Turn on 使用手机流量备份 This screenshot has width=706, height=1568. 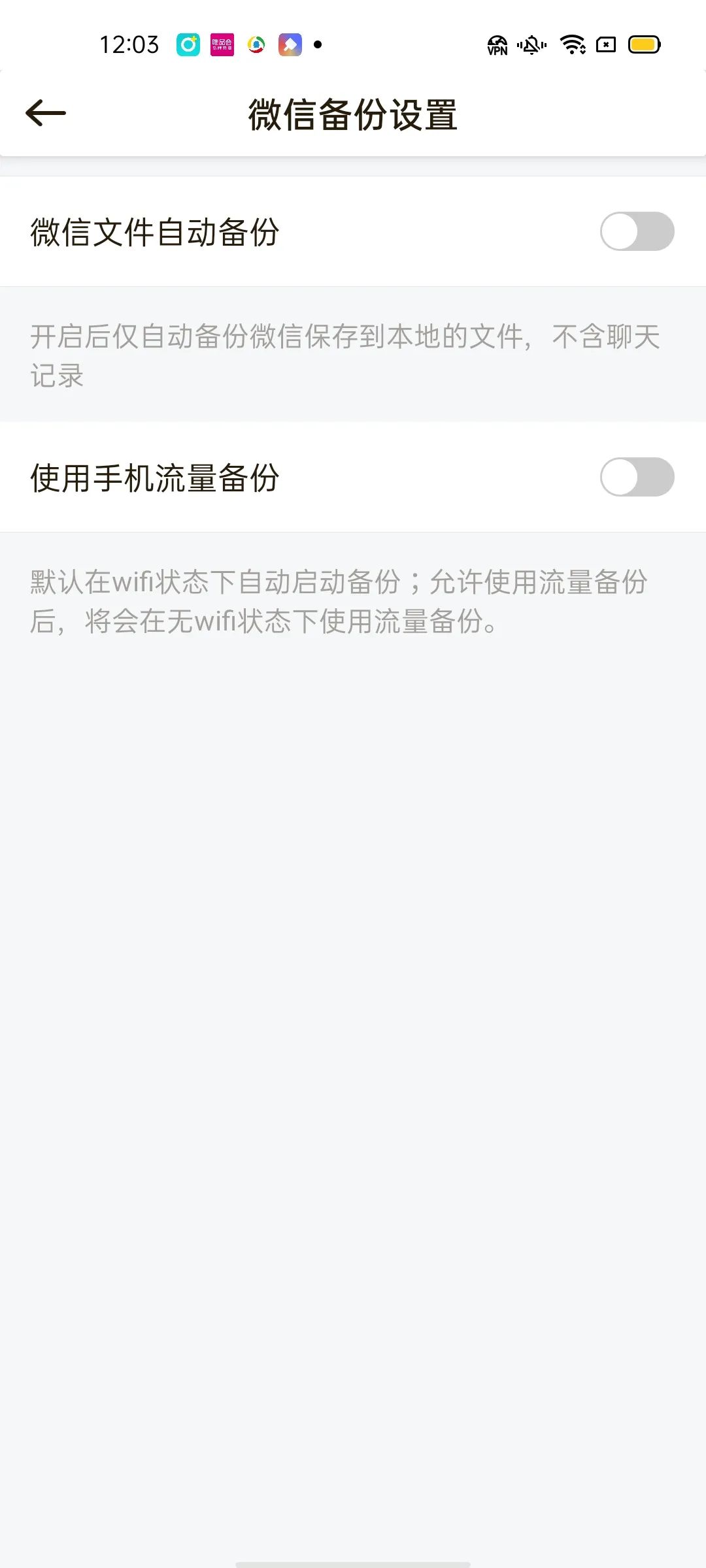tap(637, 478)
